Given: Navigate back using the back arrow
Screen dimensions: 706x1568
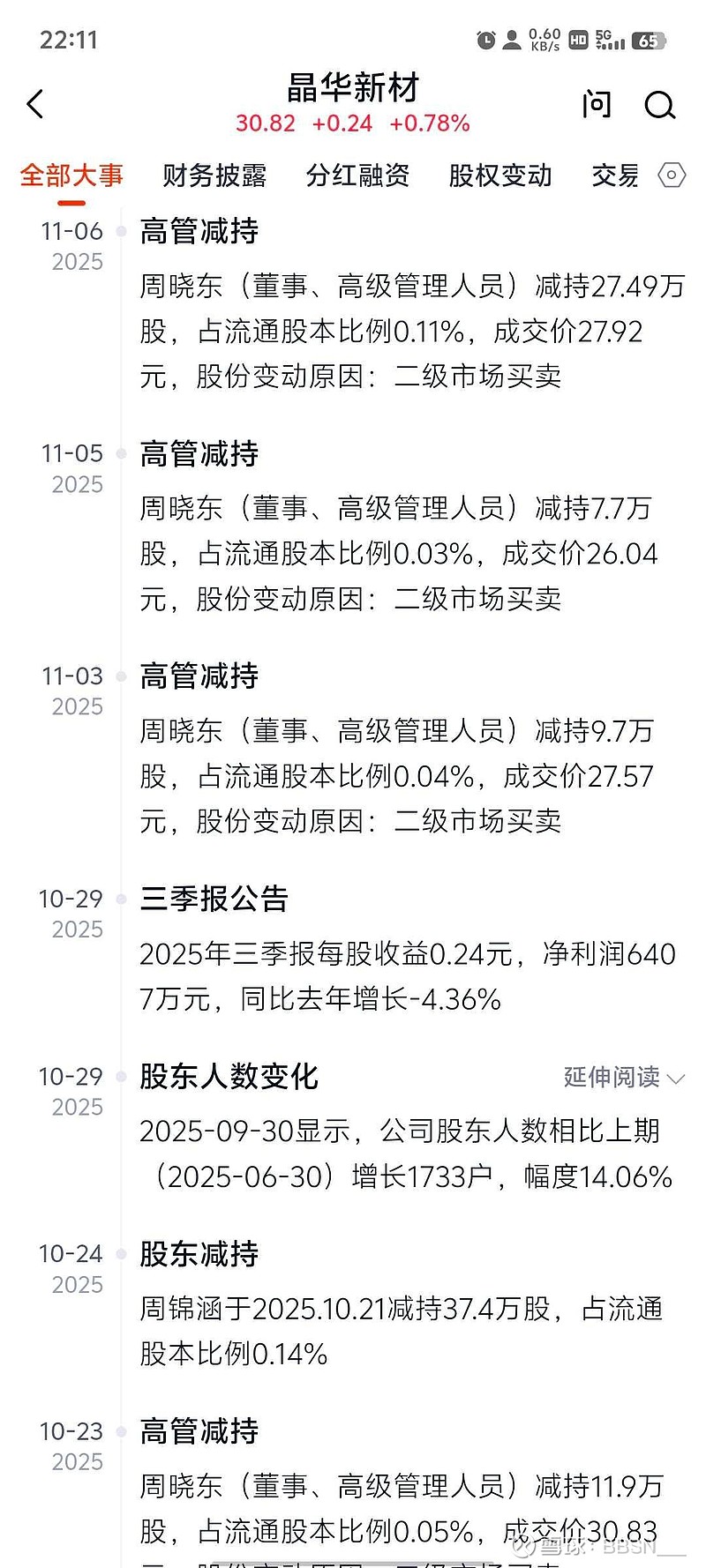Looking at the screenshot, I should click(x=35, y=103).
